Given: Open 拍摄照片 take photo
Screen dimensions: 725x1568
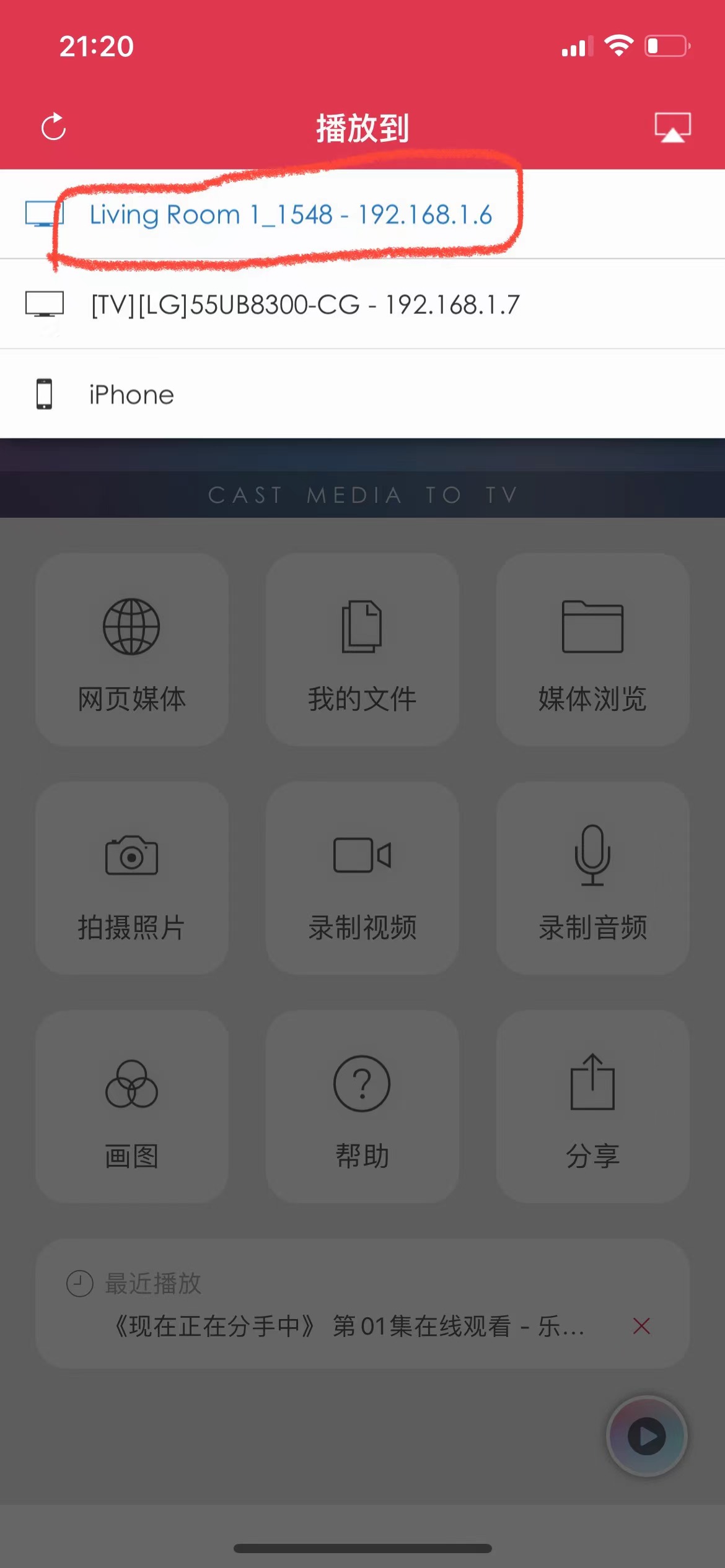Looking at the screenshot, I should point(132,878).
